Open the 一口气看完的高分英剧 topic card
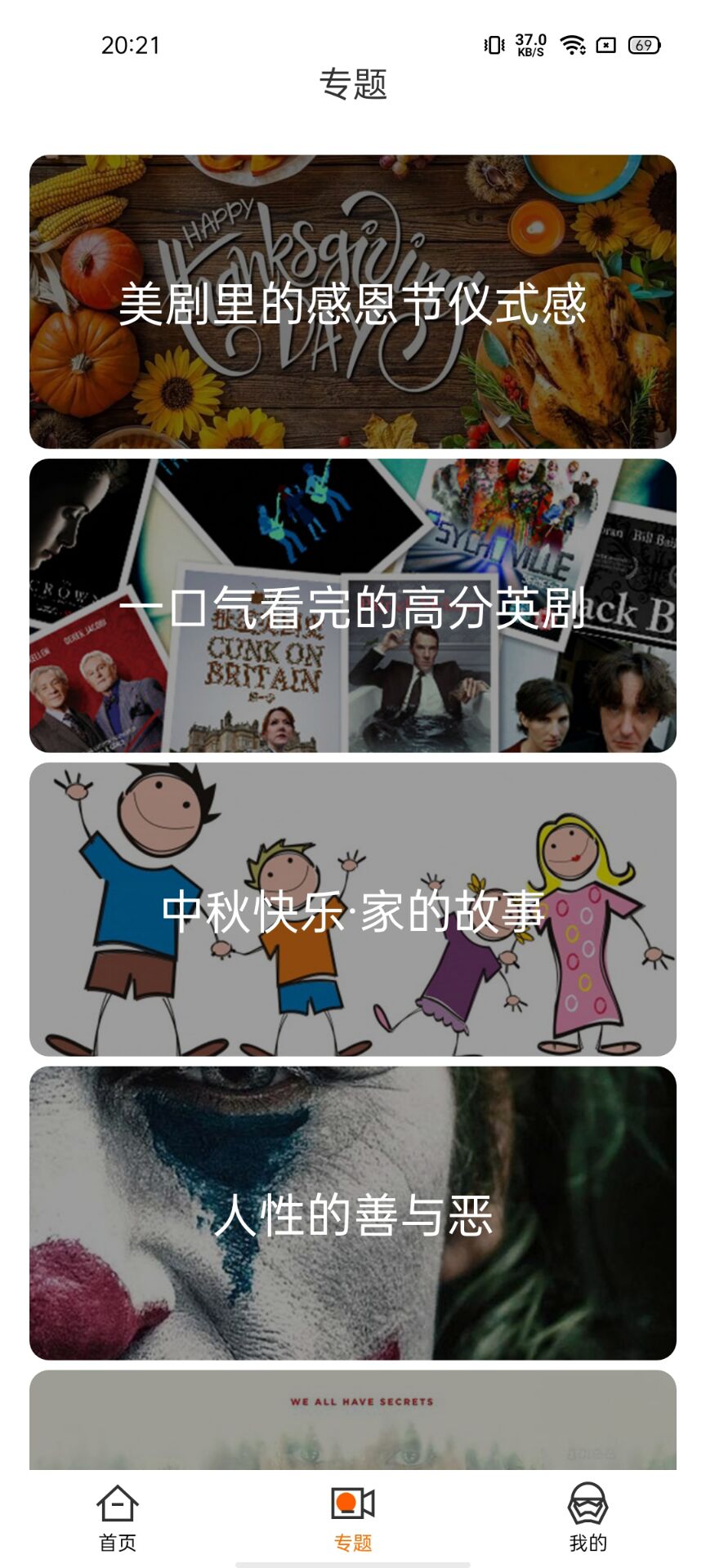This screenshot has width=706, height=1568. [353, 606]
